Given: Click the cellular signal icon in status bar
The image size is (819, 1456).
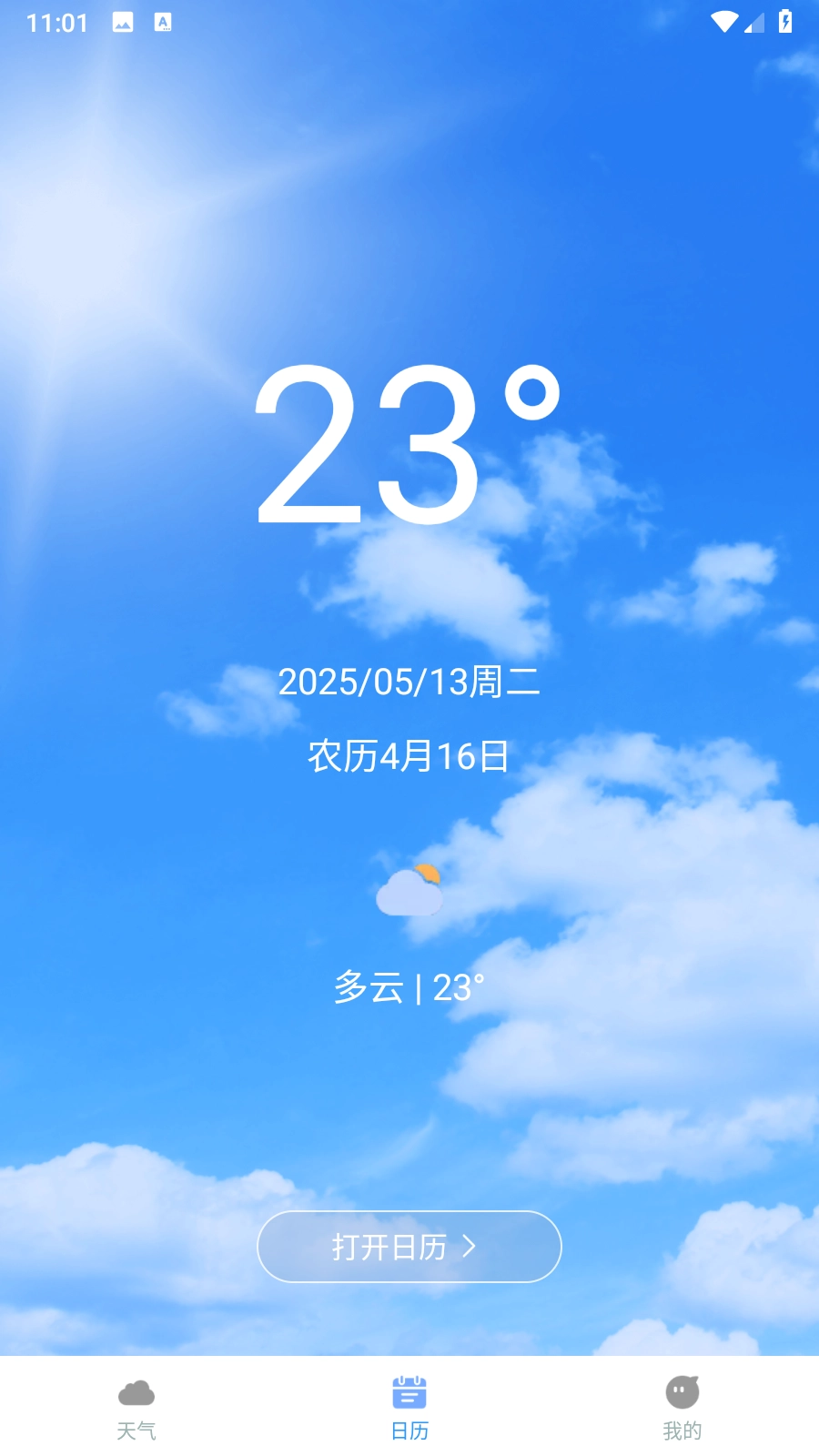Looking at the screenshot, I should pyautogui.click(x=754, y=25).
